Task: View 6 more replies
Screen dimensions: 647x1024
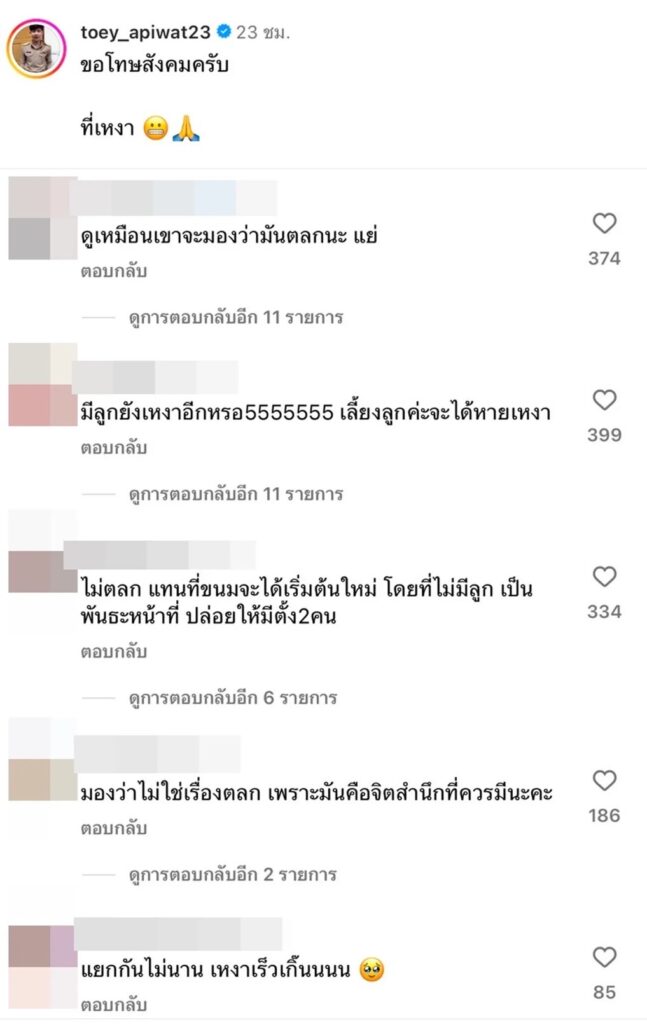Action: tap(232, 698)
